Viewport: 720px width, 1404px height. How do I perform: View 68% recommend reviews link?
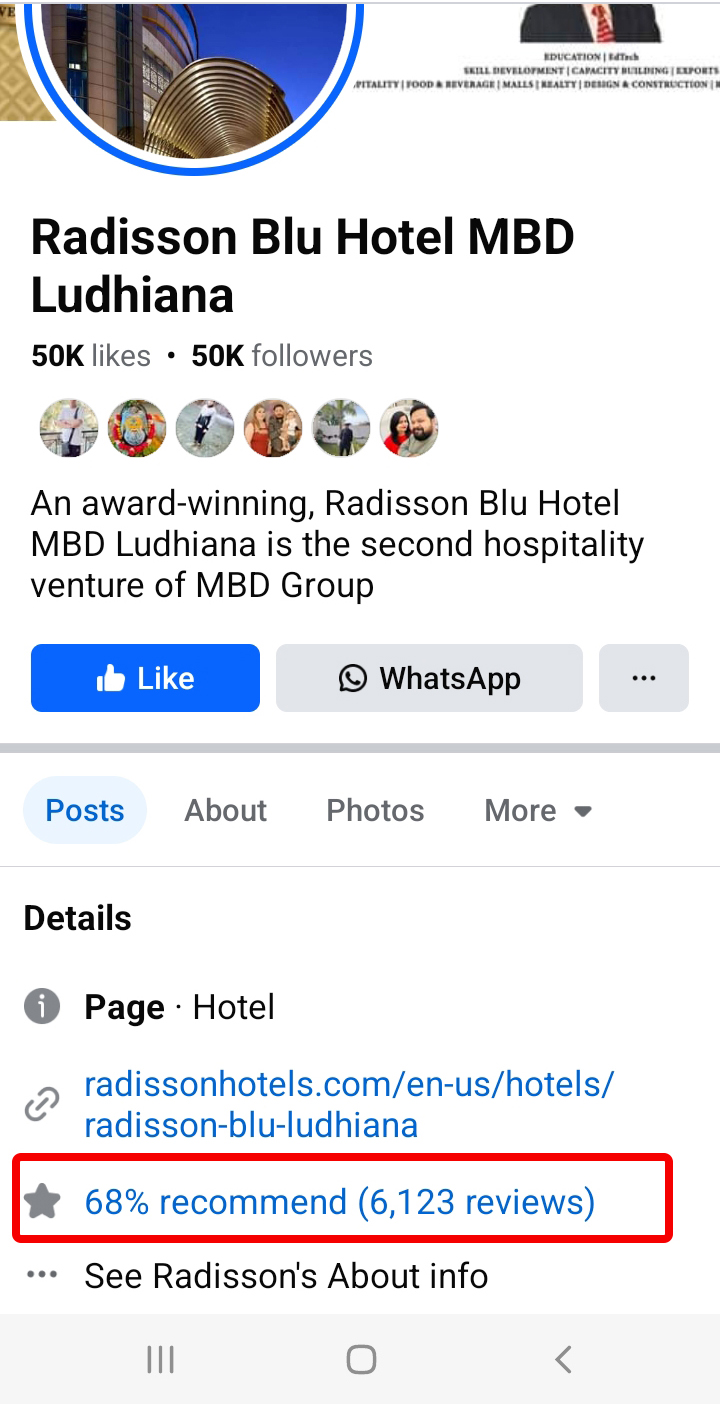339,1200
